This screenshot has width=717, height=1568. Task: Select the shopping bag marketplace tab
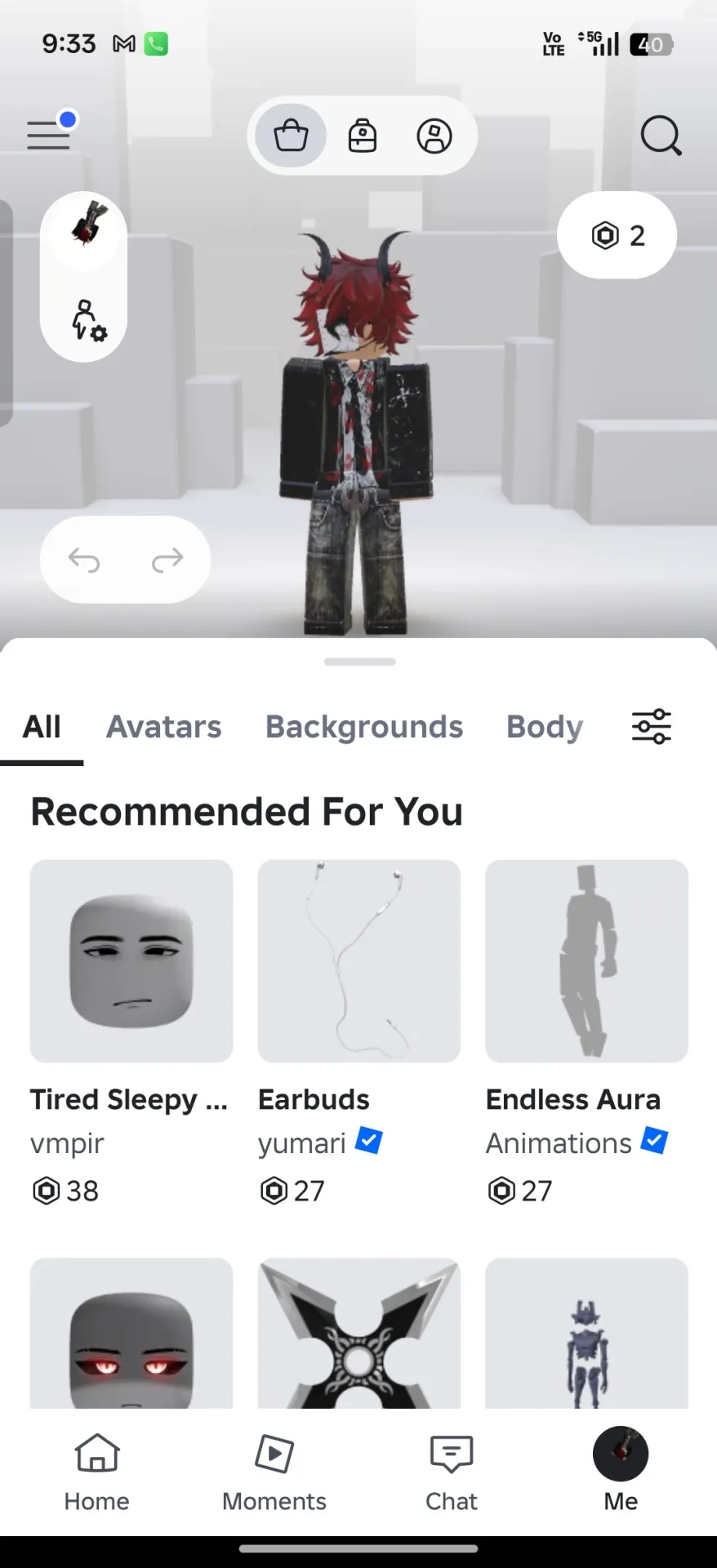291,136
